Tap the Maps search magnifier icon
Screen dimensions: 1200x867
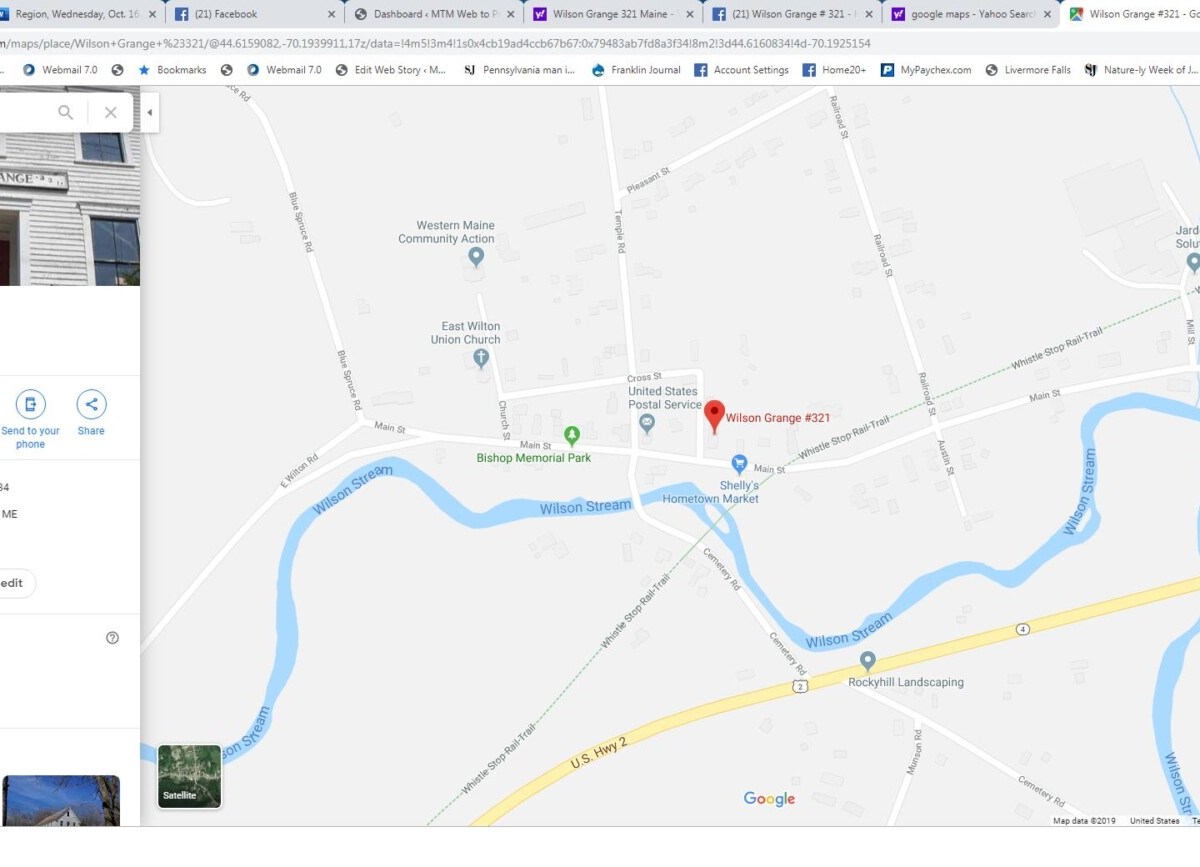(x=65, y=113)
